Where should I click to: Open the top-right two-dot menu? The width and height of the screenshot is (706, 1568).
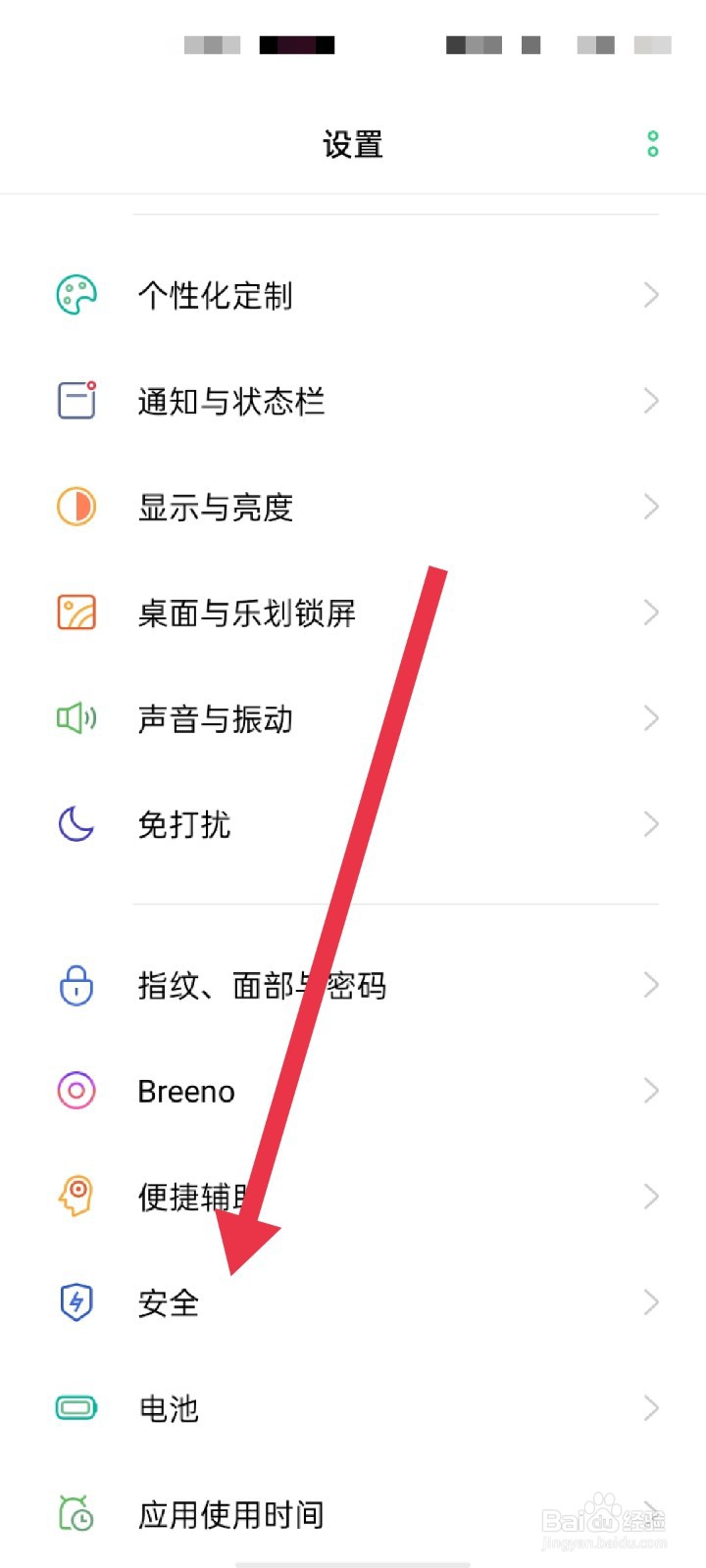[652, 144]
